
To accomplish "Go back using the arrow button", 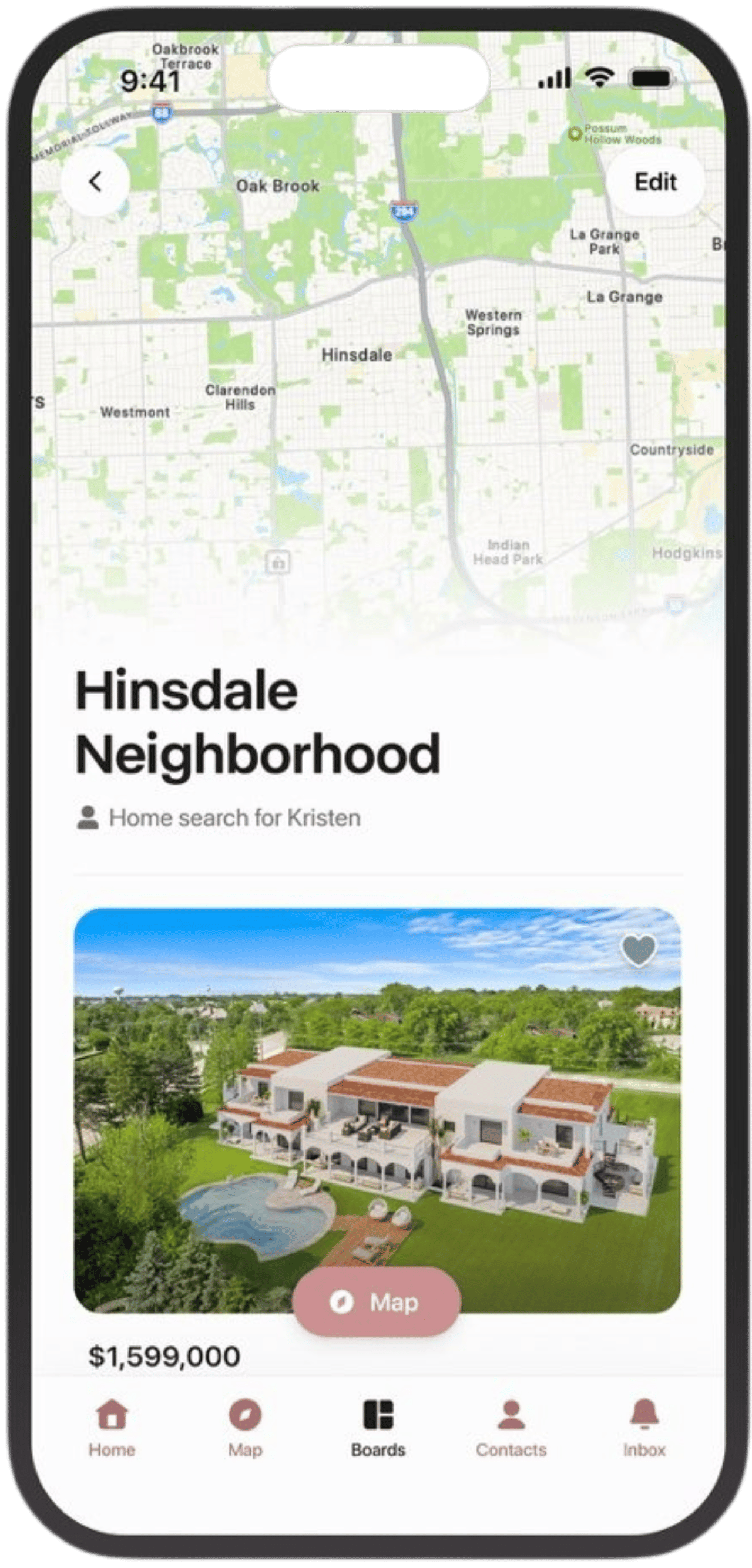I will 96,181.
